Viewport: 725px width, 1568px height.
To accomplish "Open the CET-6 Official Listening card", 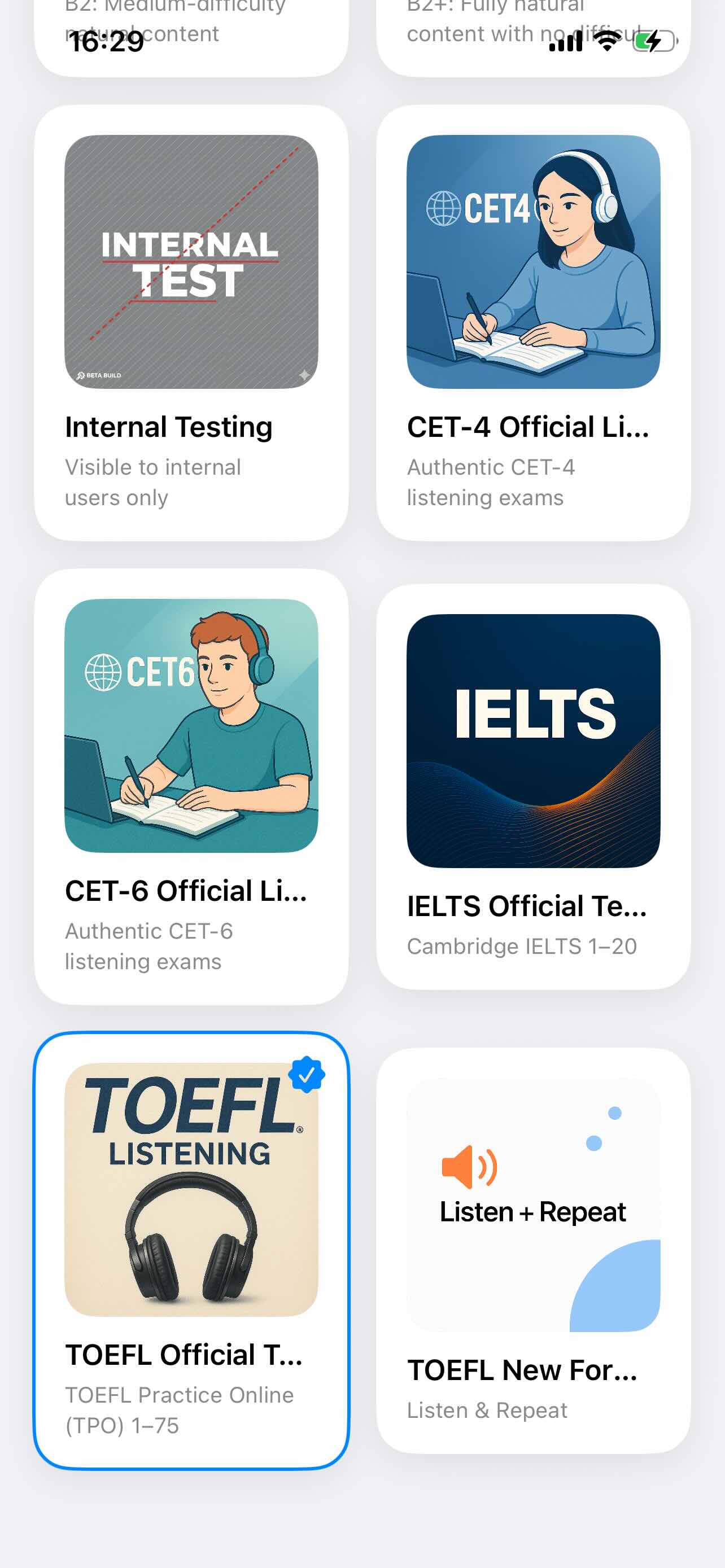I will coord(191,786).
